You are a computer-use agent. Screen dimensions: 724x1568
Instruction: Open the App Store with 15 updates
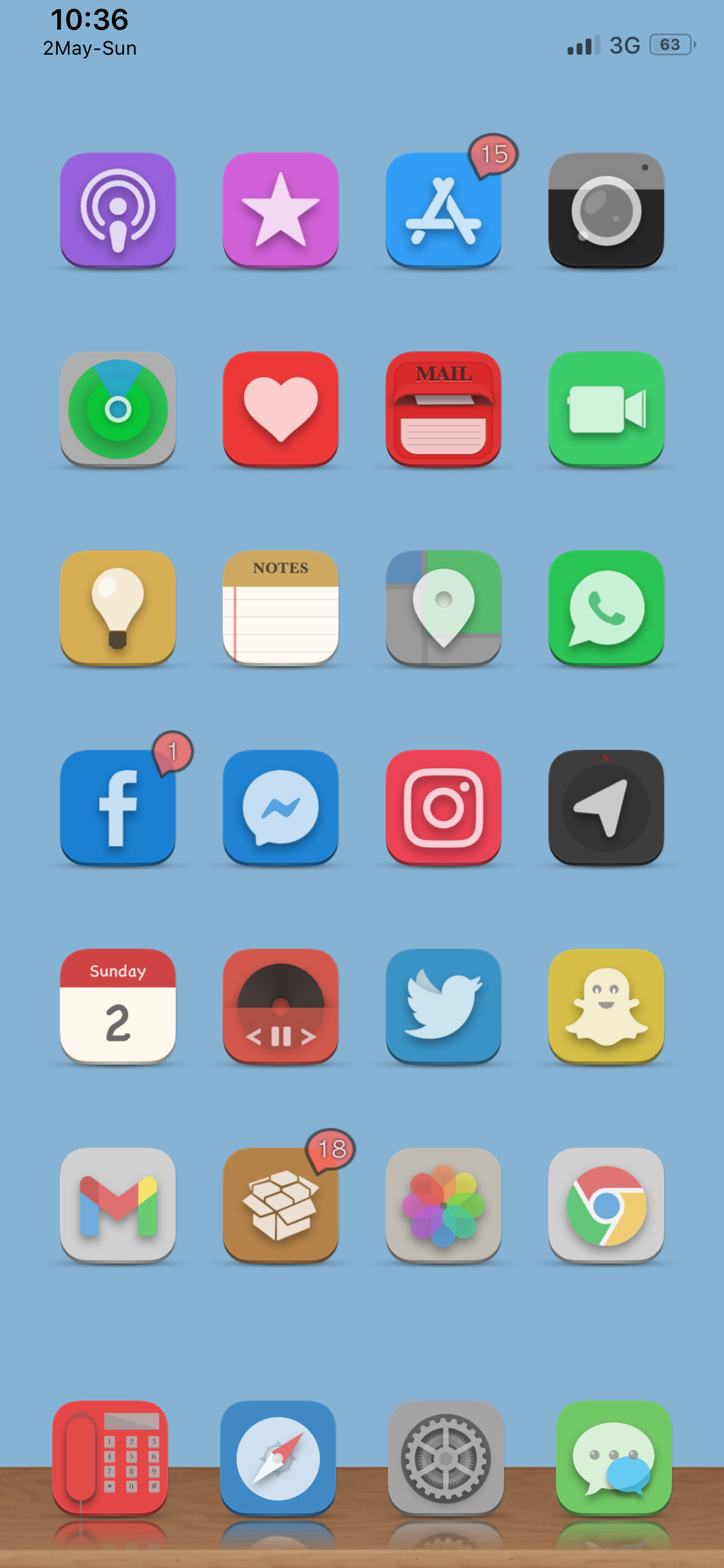tap(443, 210)
